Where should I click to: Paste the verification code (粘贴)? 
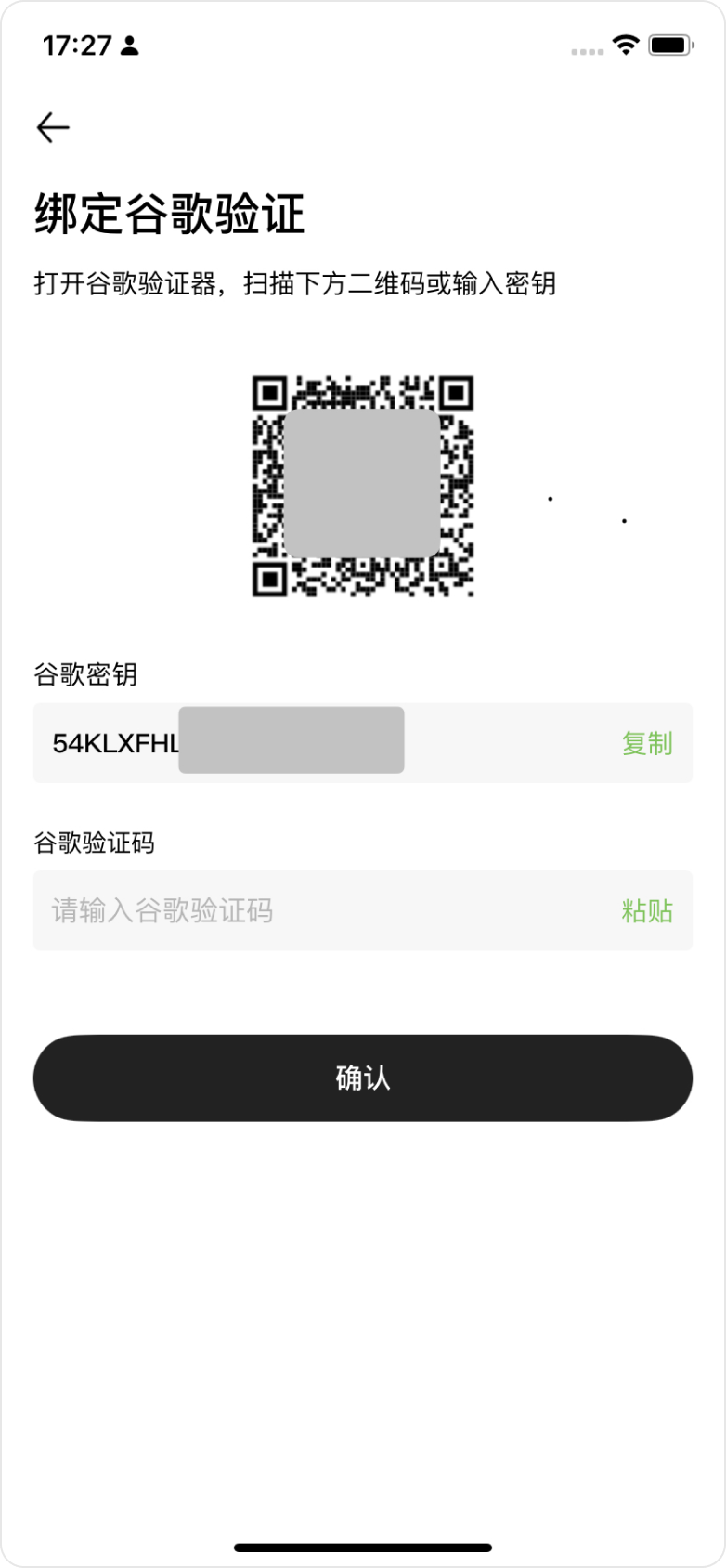(x=647, y=910)
